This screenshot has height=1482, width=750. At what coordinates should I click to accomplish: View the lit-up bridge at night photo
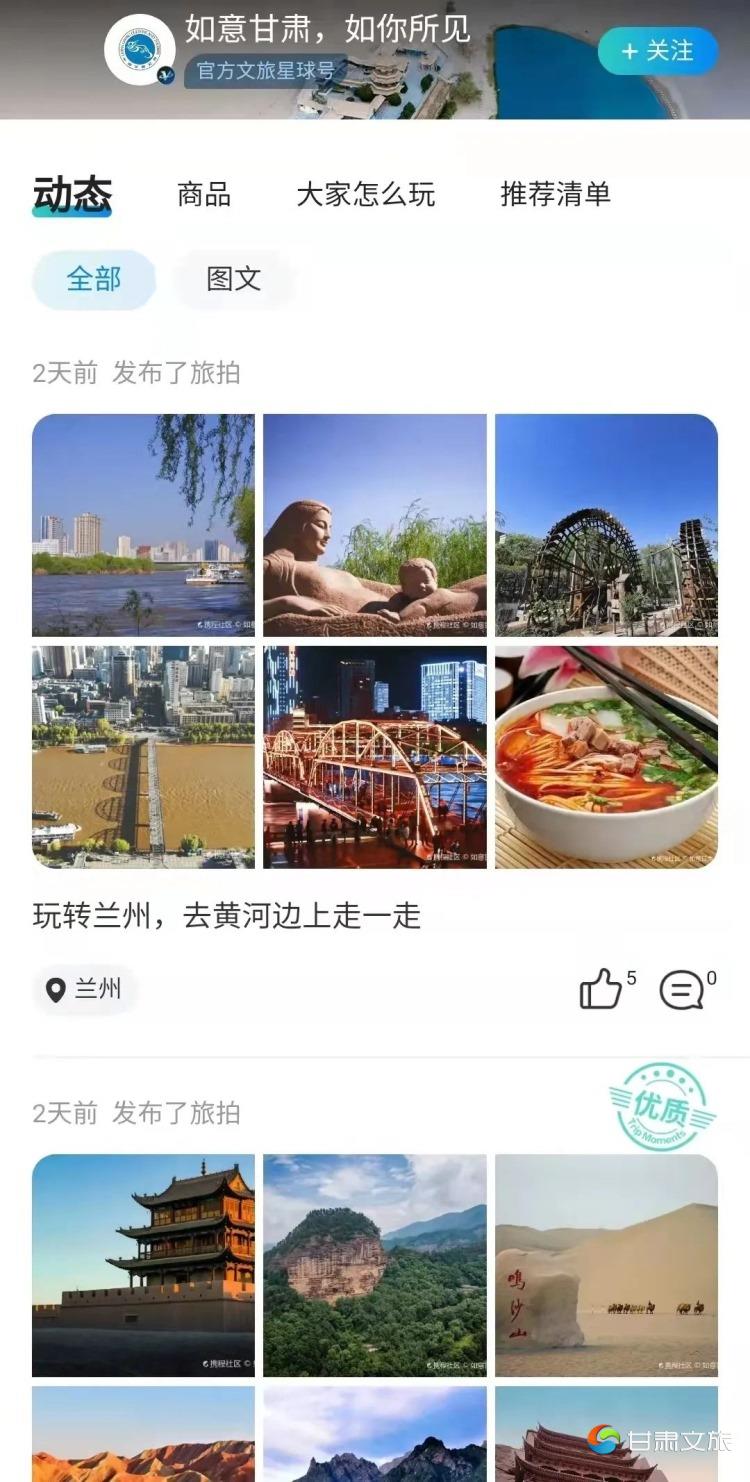coord(375,757)
